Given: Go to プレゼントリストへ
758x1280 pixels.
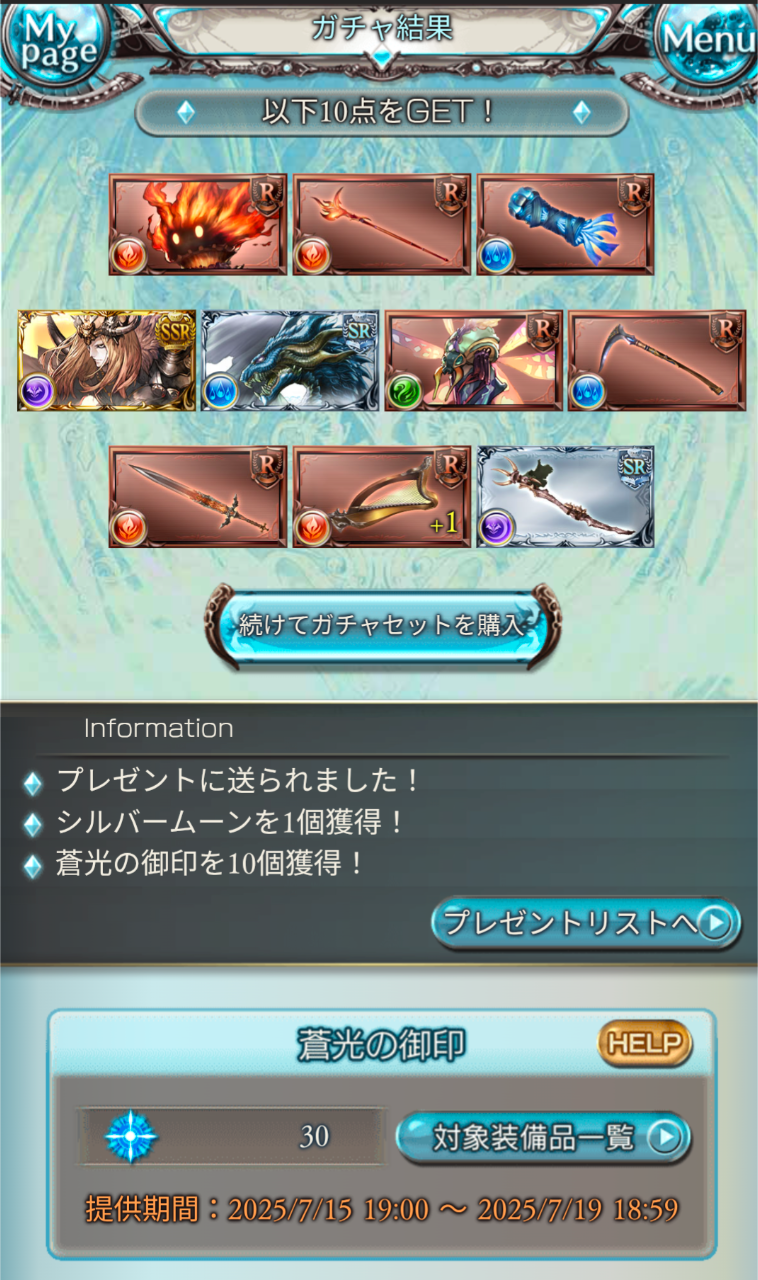Looking at the screenshot, I should pos(586,923).
